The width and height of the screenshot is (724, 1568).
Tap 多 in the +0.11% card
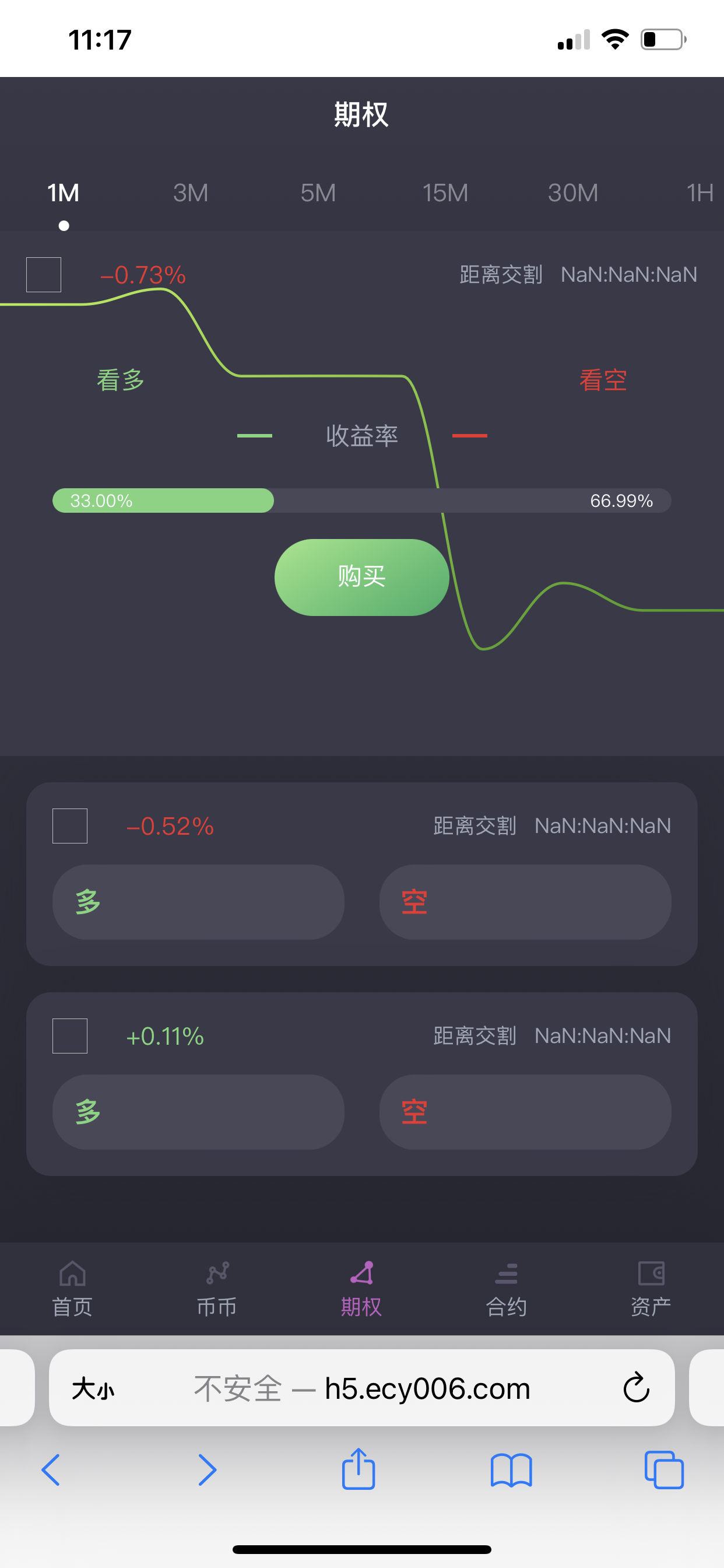click(198, 1111)
